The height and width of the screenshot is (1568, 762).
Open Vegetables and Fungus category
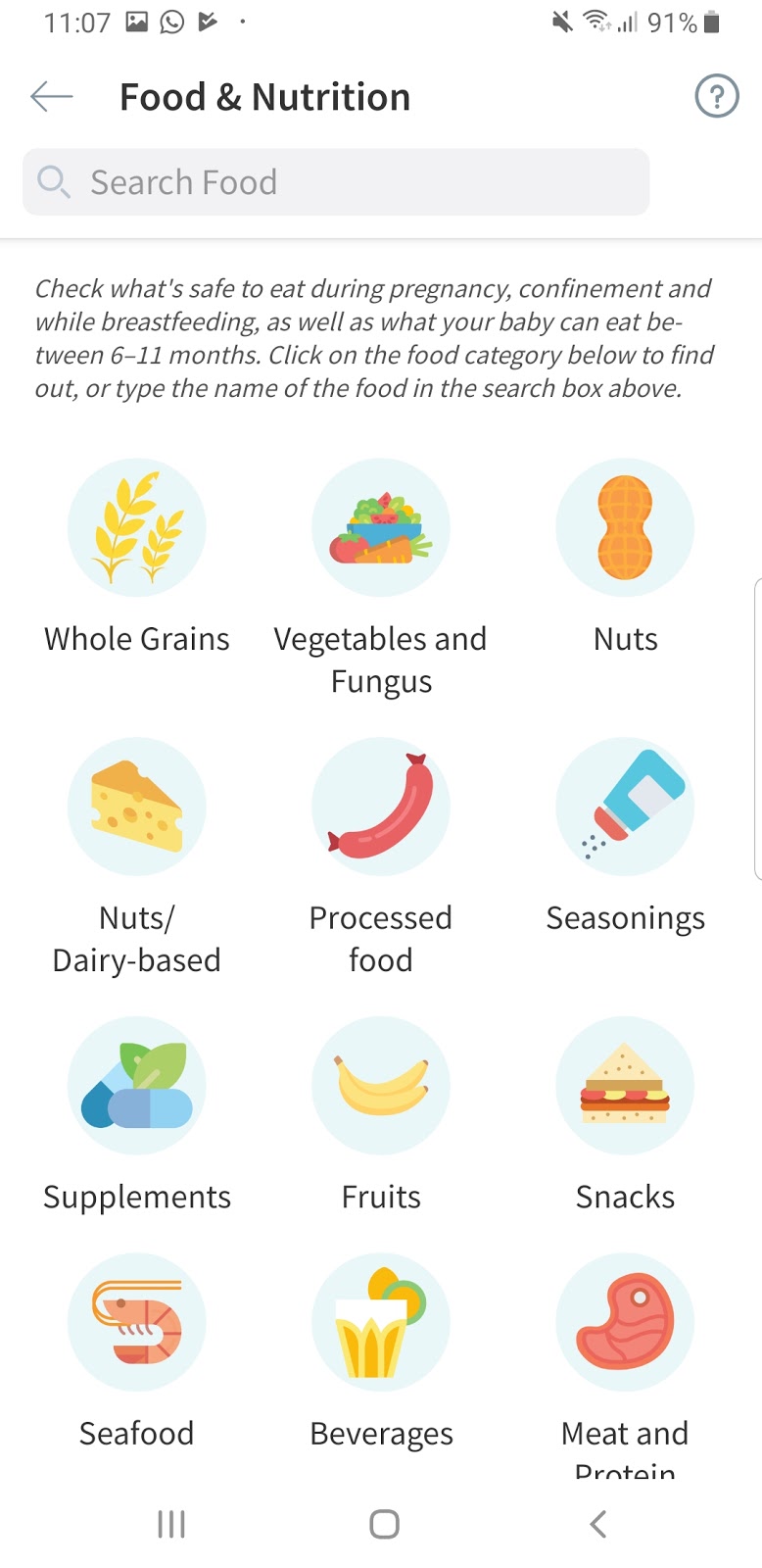(x=381, y=578)
